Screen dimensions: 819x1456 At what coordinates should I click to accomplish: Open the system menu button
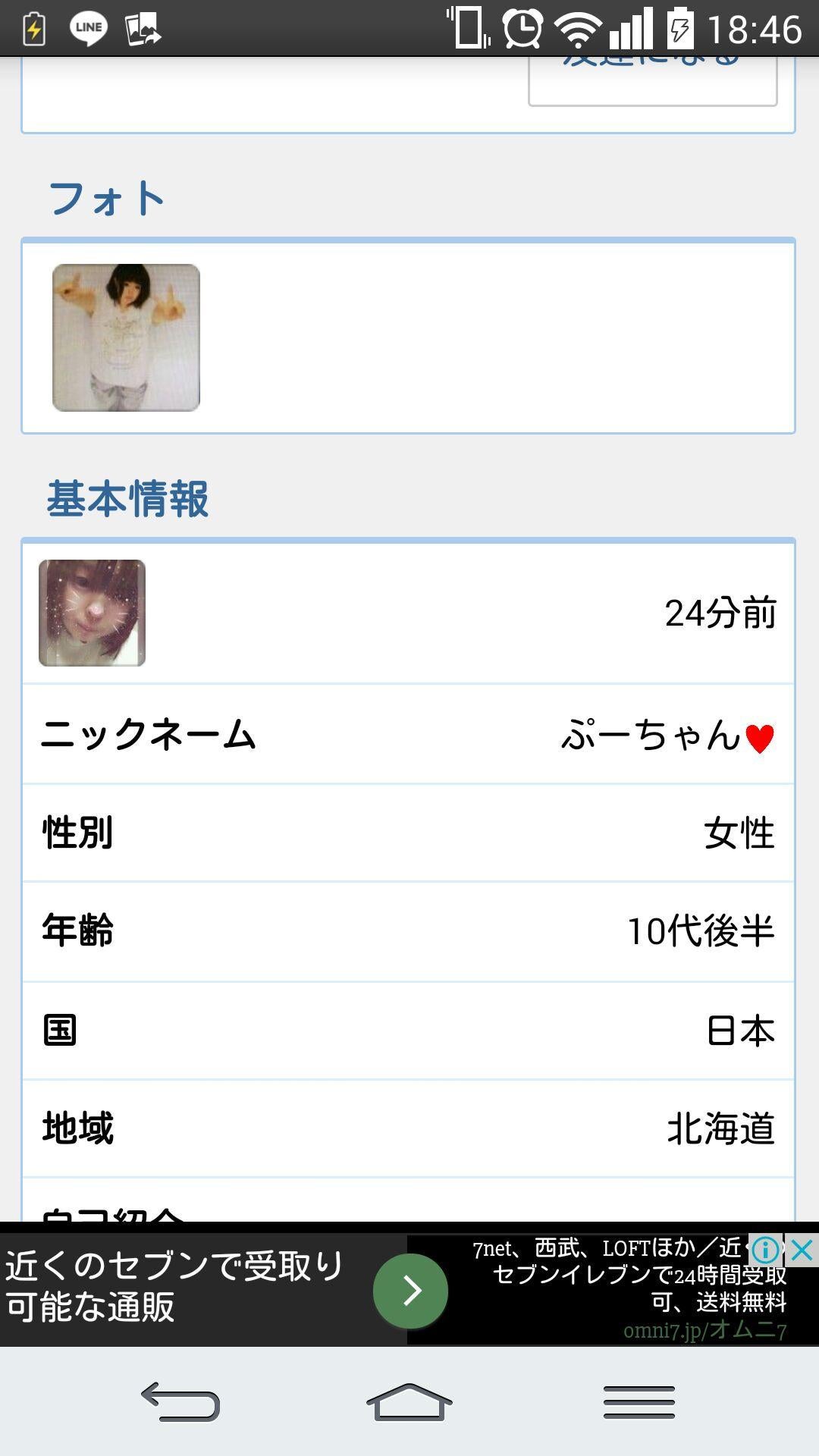639,1401
